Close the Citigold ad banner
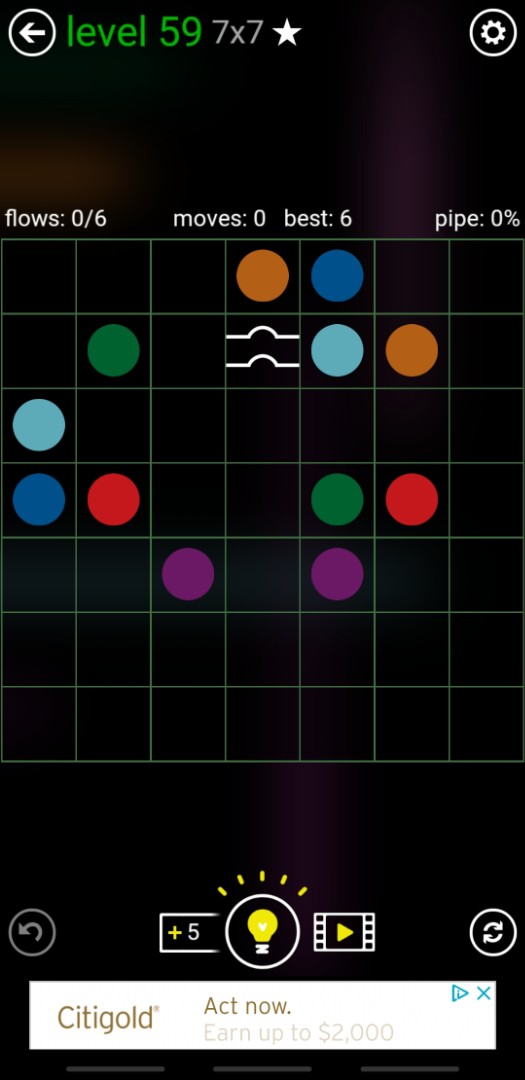The image size is (525, 1080). (484, 993)
